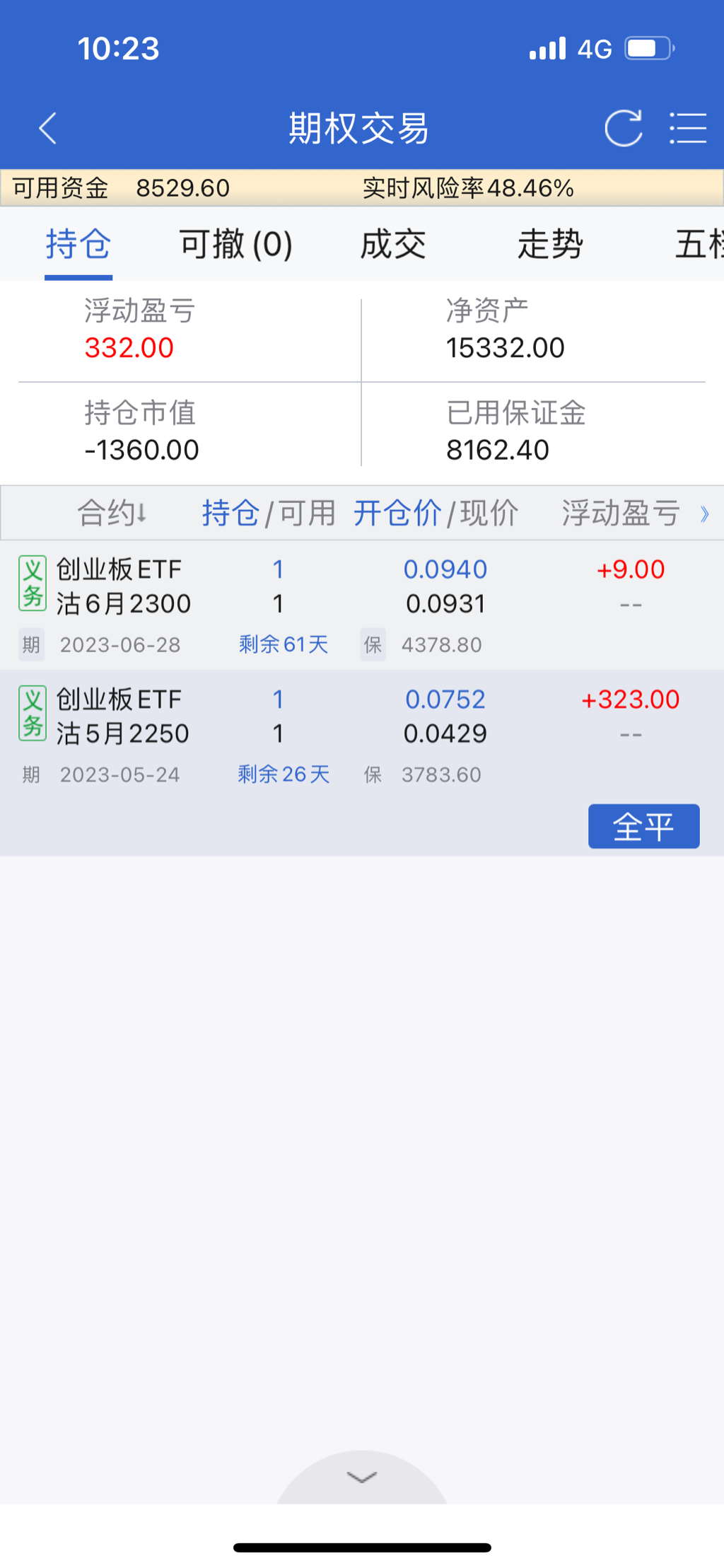Switch to the 可撤 (0) tab

pyautogui.click(x=235, y=245)
